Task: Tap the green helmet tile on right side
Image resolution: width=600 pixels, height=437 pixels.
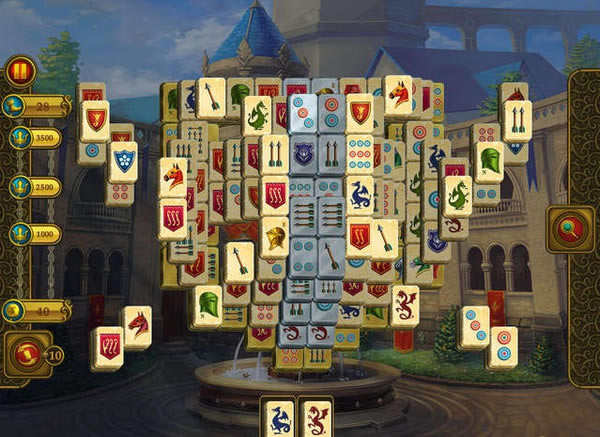Action: (x=490, y=160)
